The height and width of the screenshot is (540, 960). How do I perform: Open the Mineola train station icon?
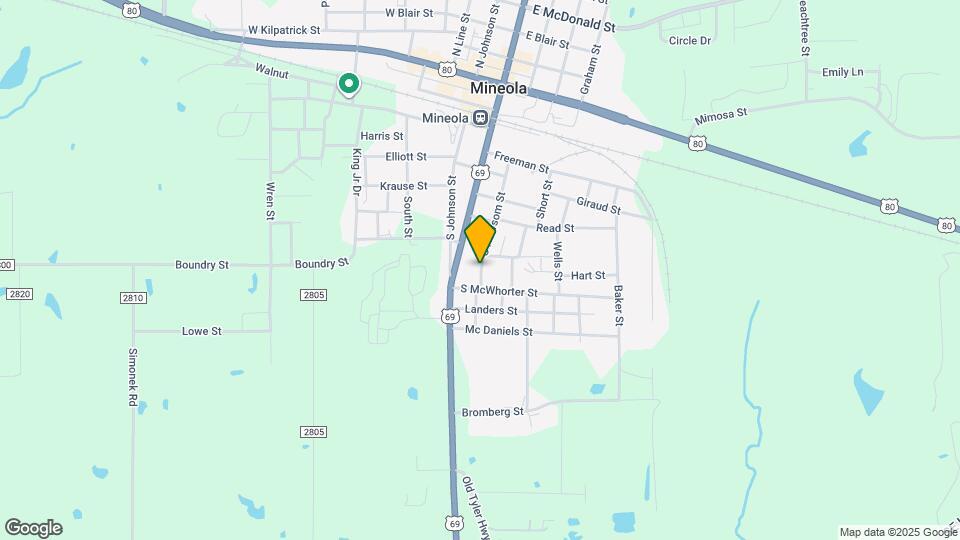point(481,118)
